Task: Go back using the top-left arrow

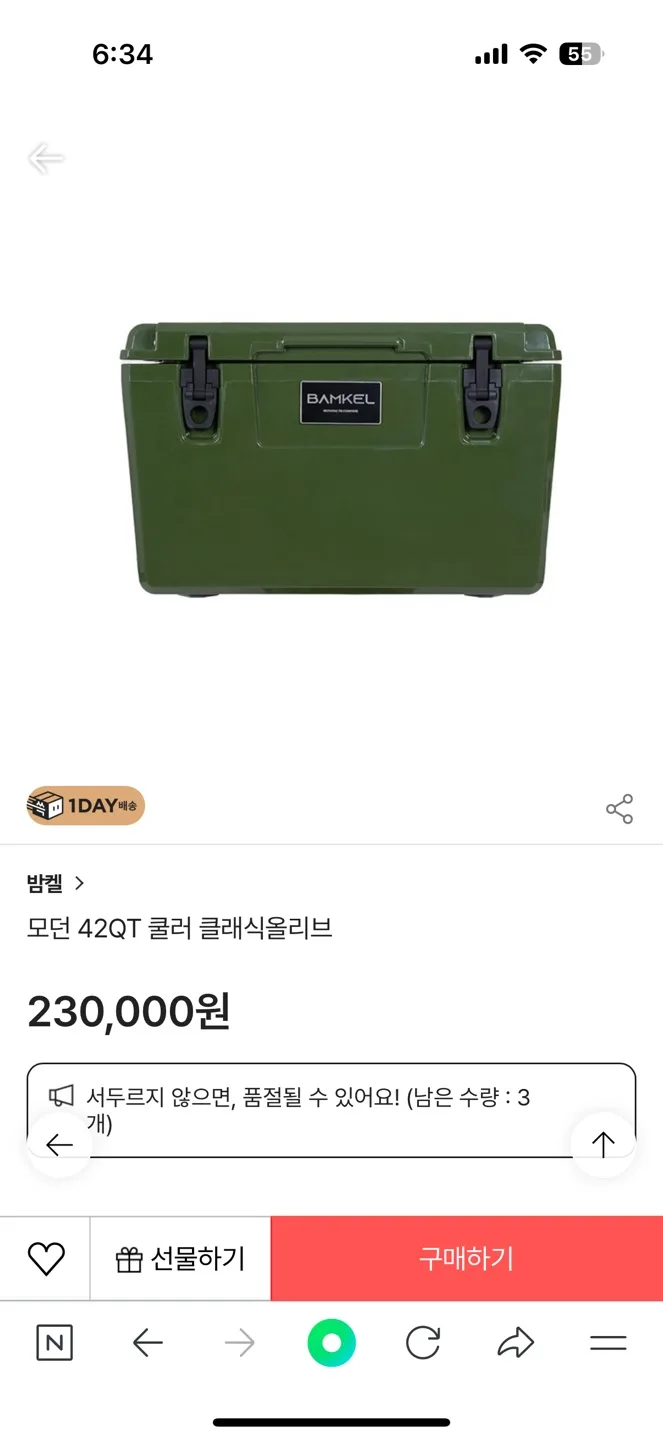Action: coord(46,158)
